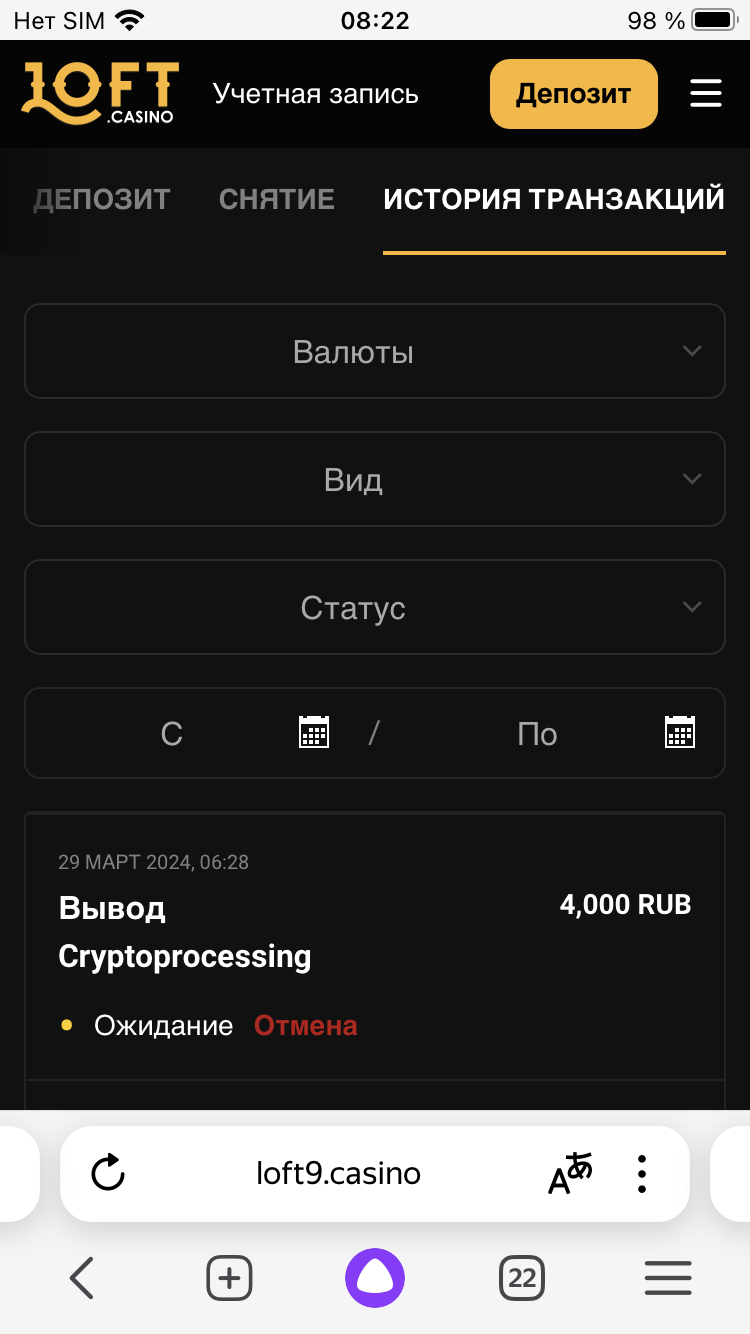
Task: Open the browser bottom menu
Action: click(667, 1277)
